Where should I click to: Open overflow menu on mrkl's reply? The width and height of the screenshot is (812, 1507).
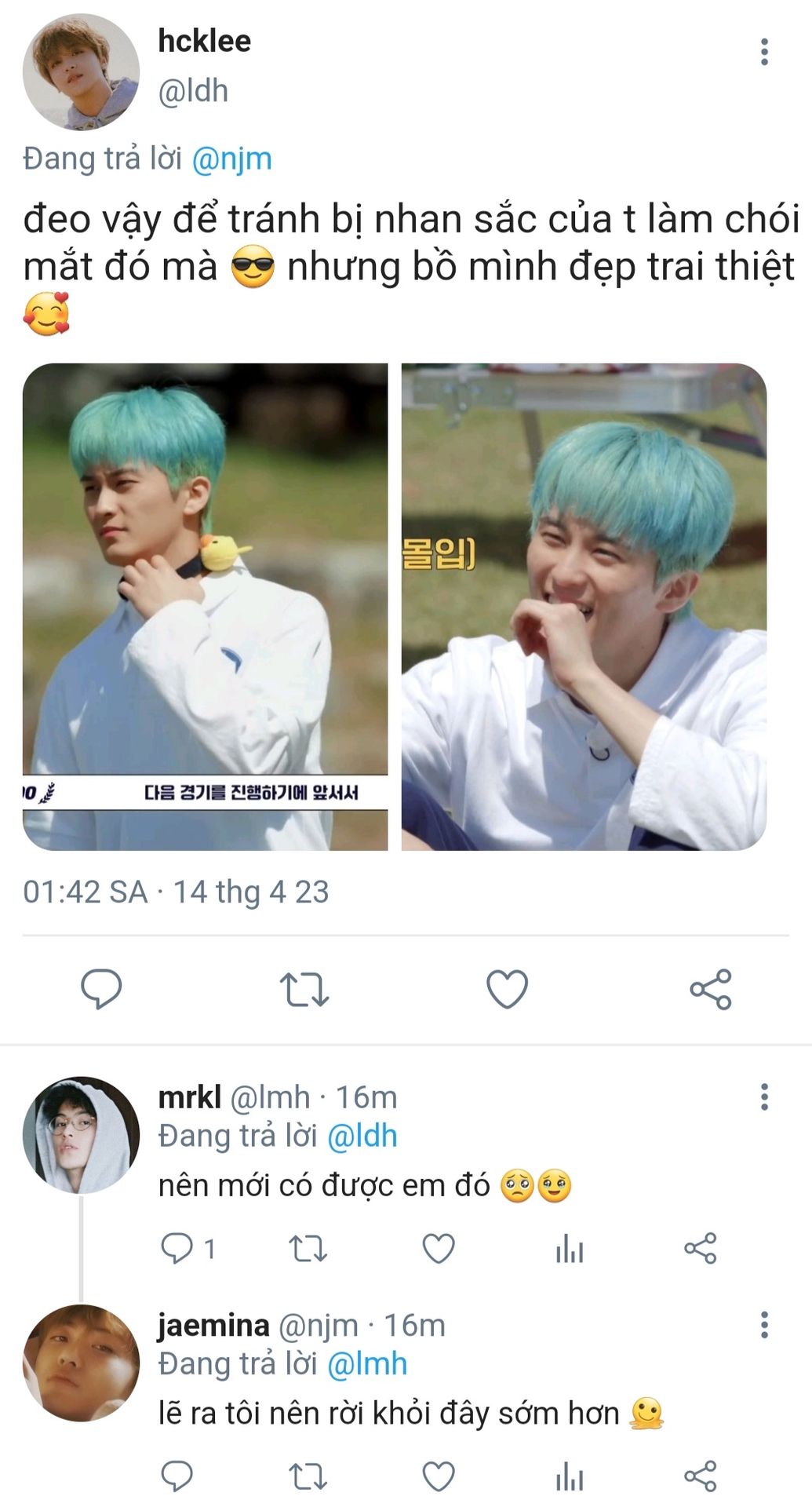pos(763,1097)
